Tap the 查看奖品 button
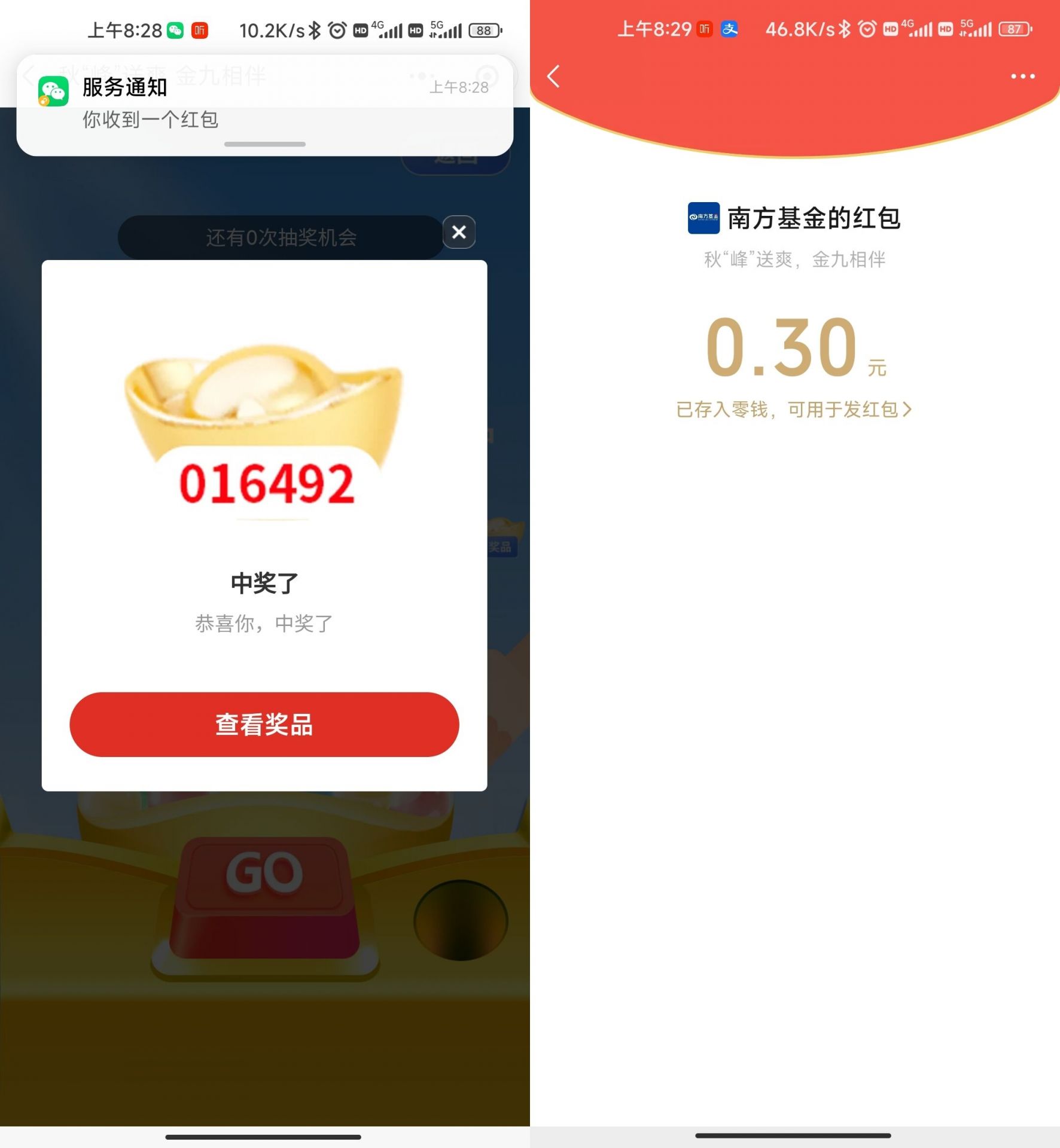This screenshot has width=1060, height=1148. pos(264,724)
